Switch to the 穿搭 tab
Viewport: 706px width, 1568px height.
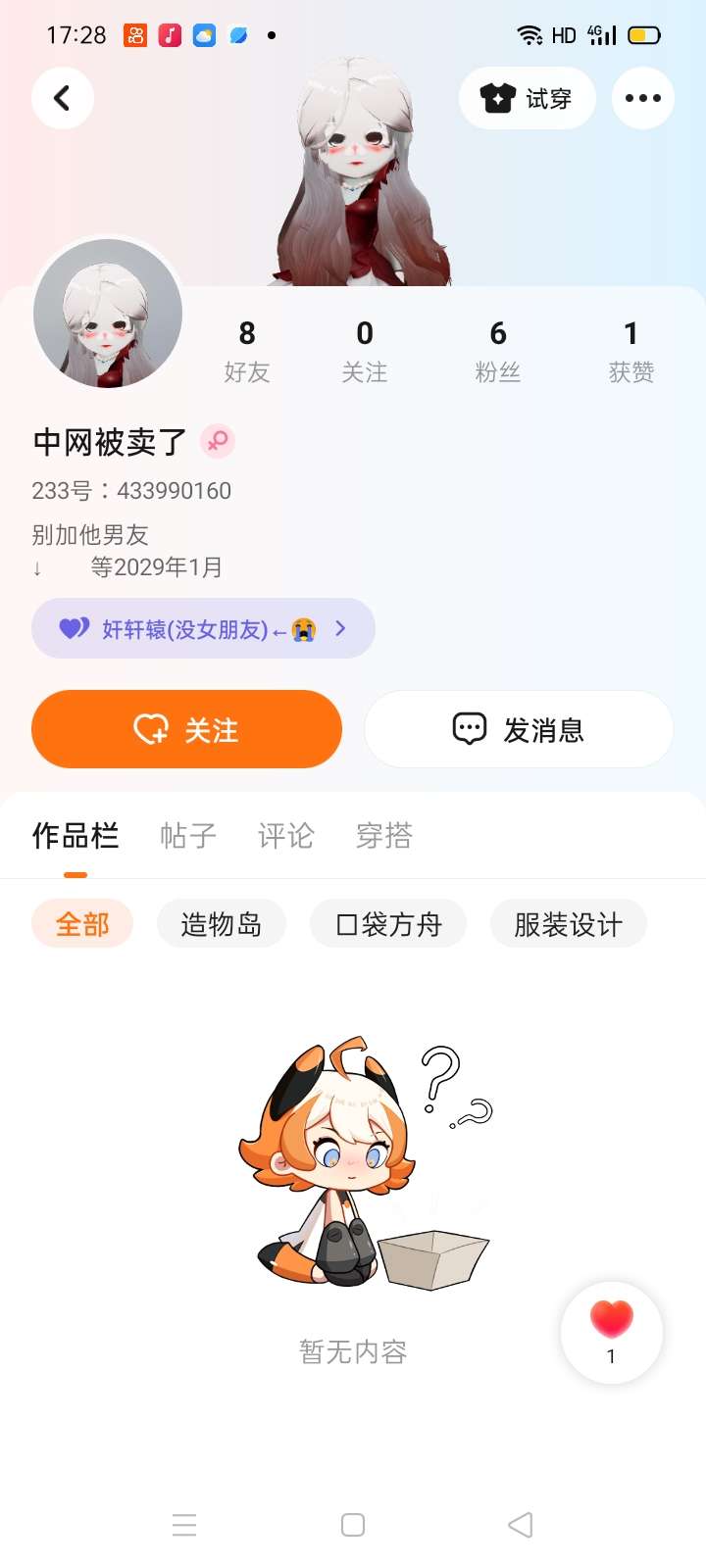pos(384,836)
